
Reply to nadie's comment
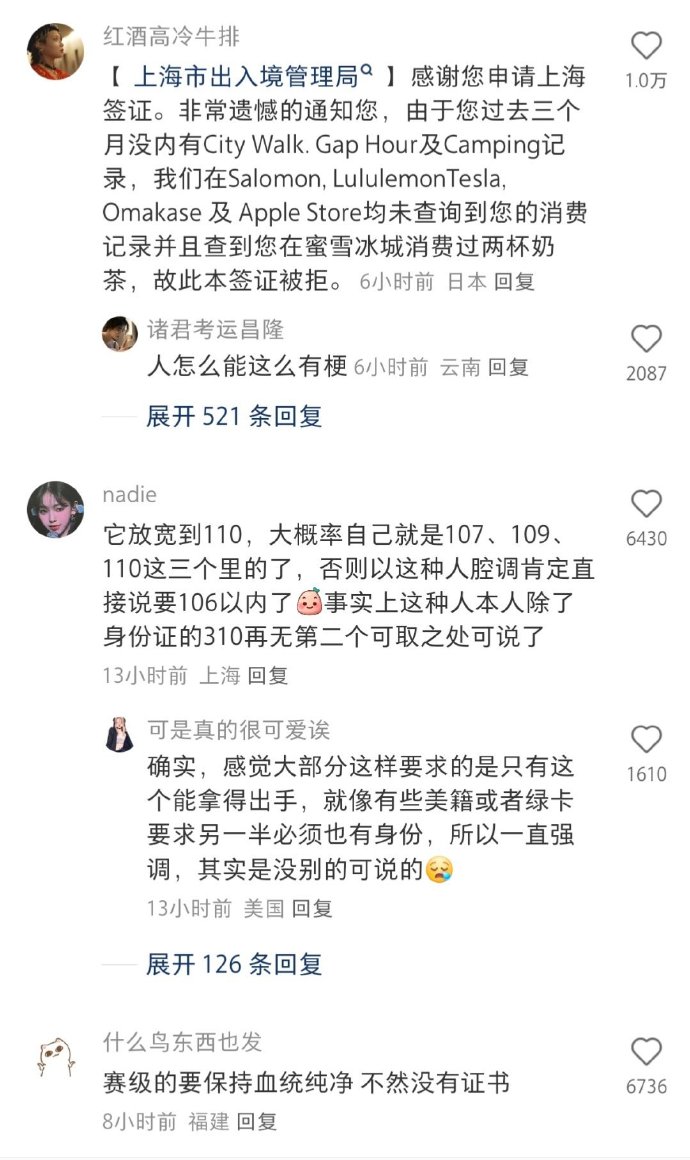coord(268,676)
